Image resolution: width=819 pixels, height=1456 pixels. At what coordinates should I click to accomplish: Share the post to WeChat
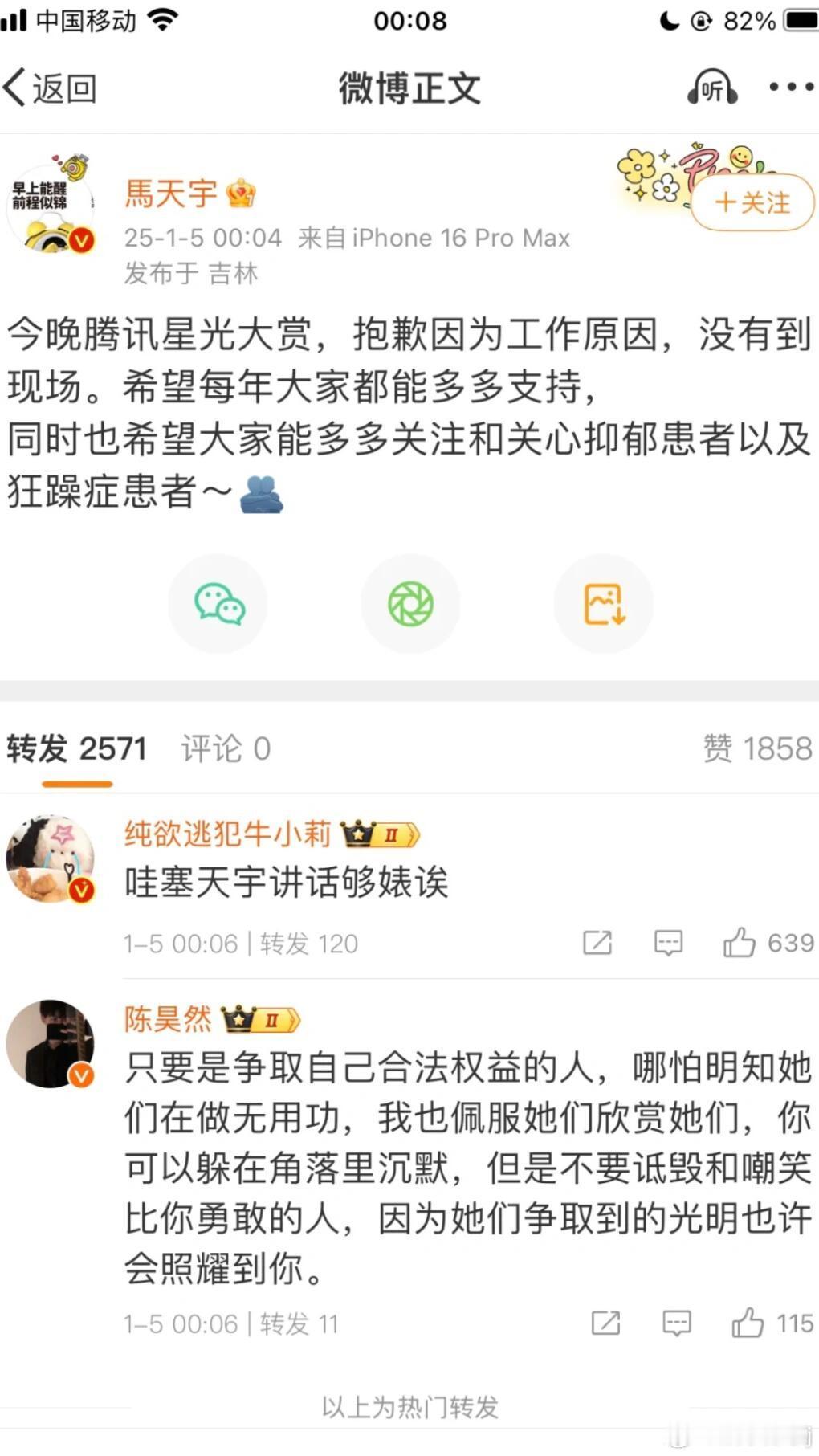pyautogui.click(x=218, y=603)
